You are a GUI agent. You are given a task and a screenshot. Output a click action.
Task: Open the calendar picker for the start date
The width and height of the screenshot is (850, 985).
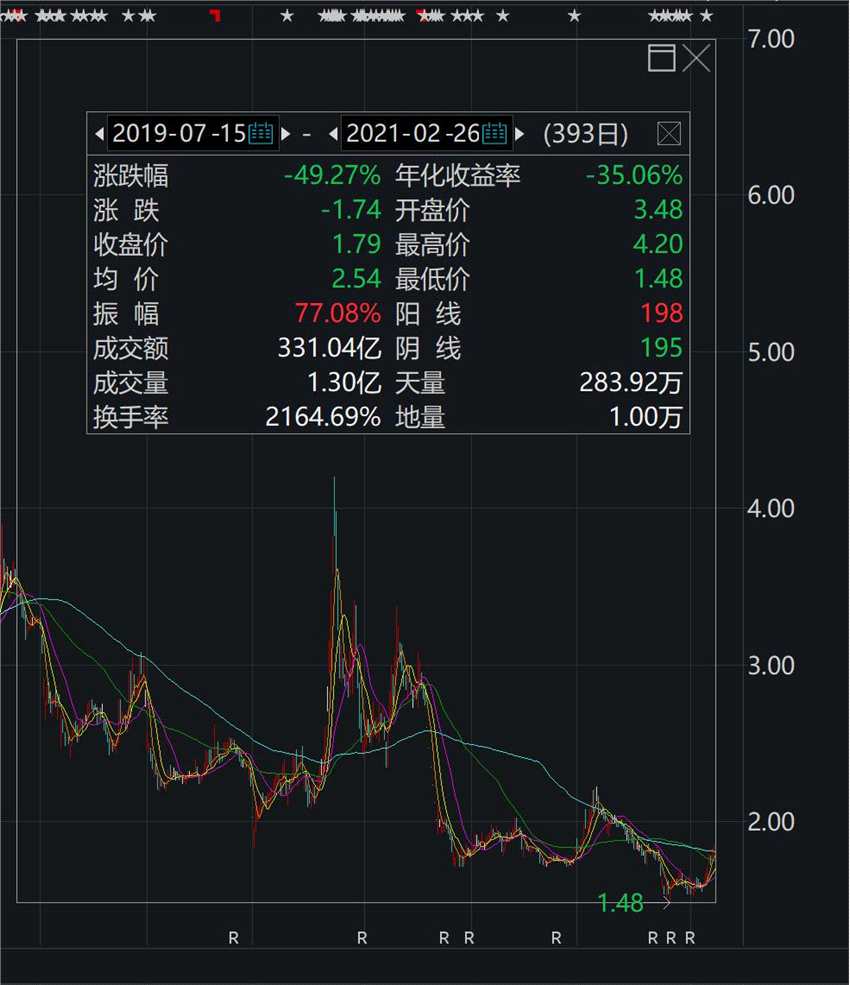tap(262, 133)
